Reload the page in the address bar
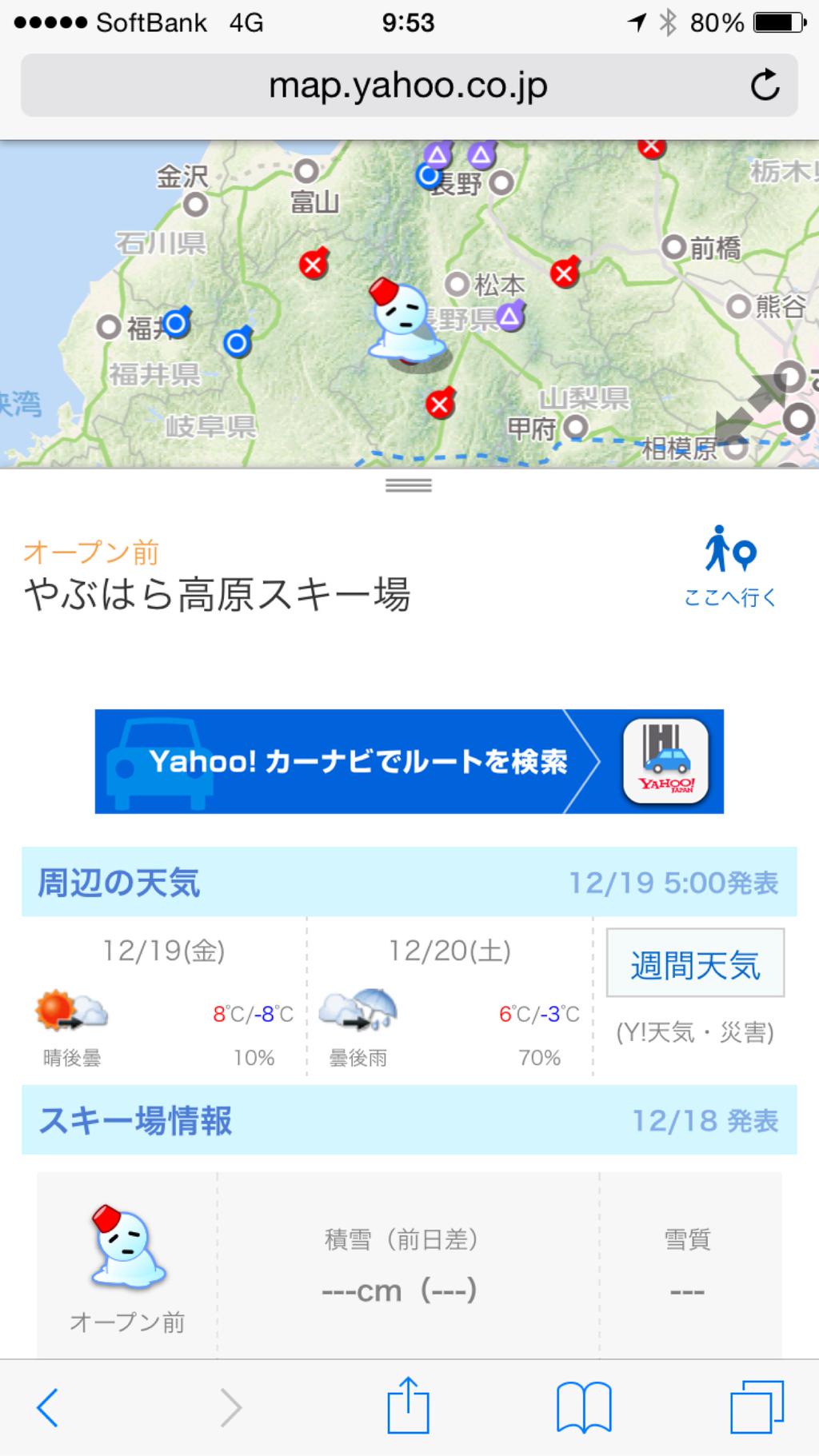Image resolution: width=819 pixels, height=1456 pixels. click(765, 86)
